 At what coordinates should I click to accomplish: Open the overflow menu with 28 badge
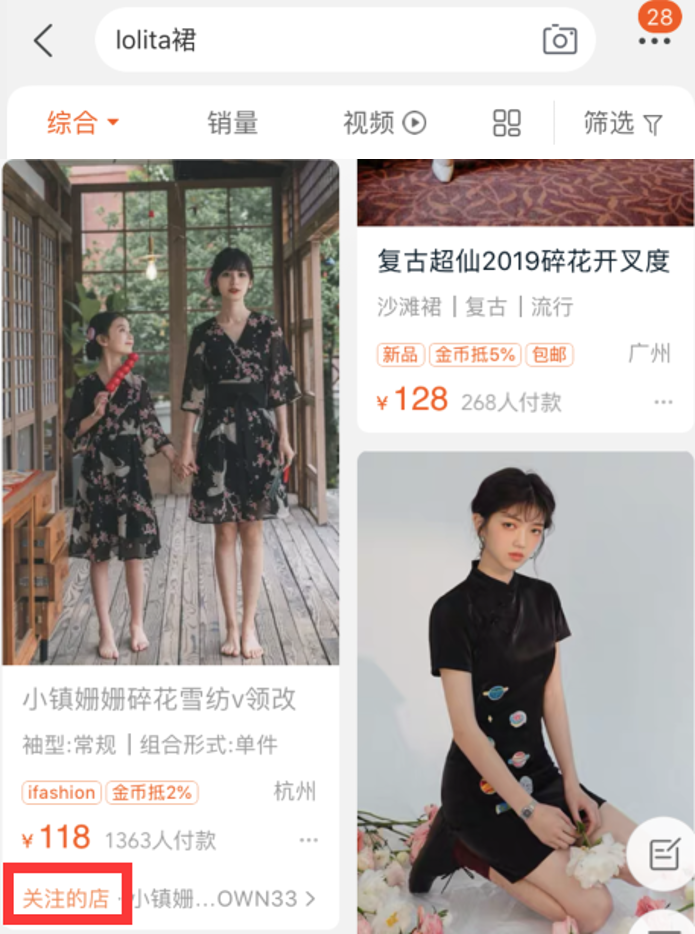point(655,40)
